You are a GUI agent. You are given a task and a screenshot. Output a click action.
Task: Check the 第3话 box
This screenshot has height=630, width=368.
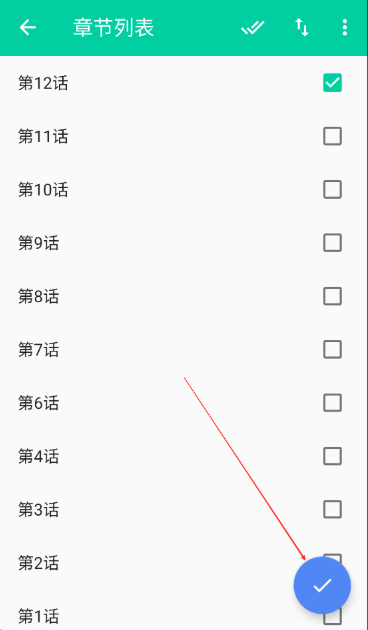(332, 509)
